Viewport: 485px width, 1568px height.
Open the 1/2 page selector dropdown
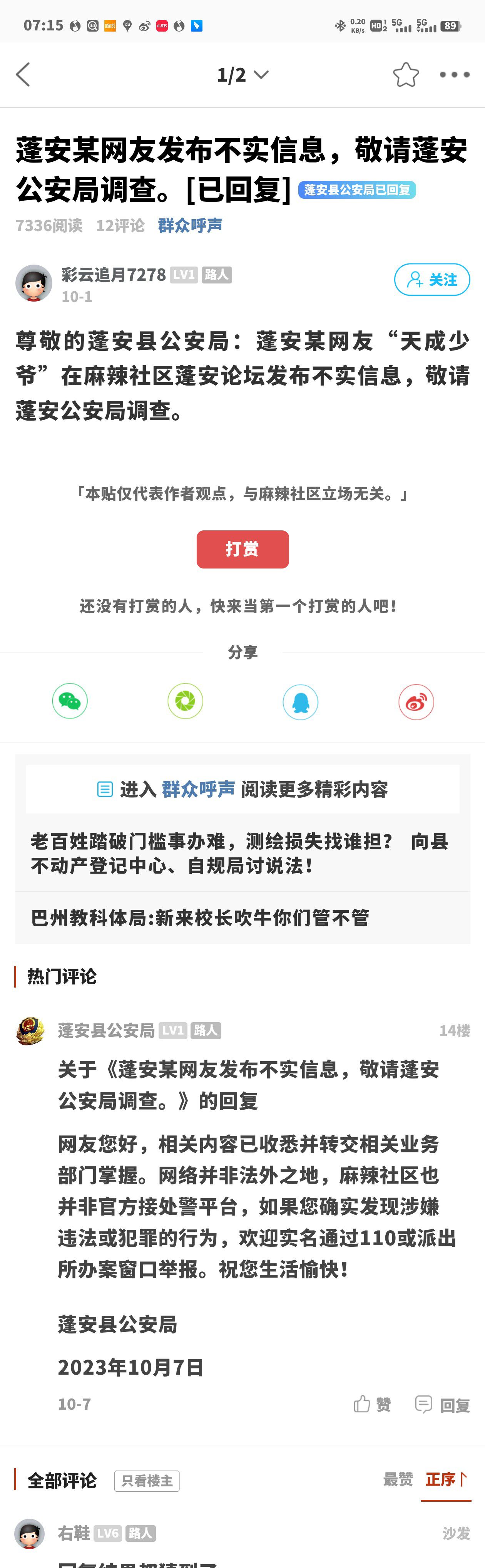point(242,75)
